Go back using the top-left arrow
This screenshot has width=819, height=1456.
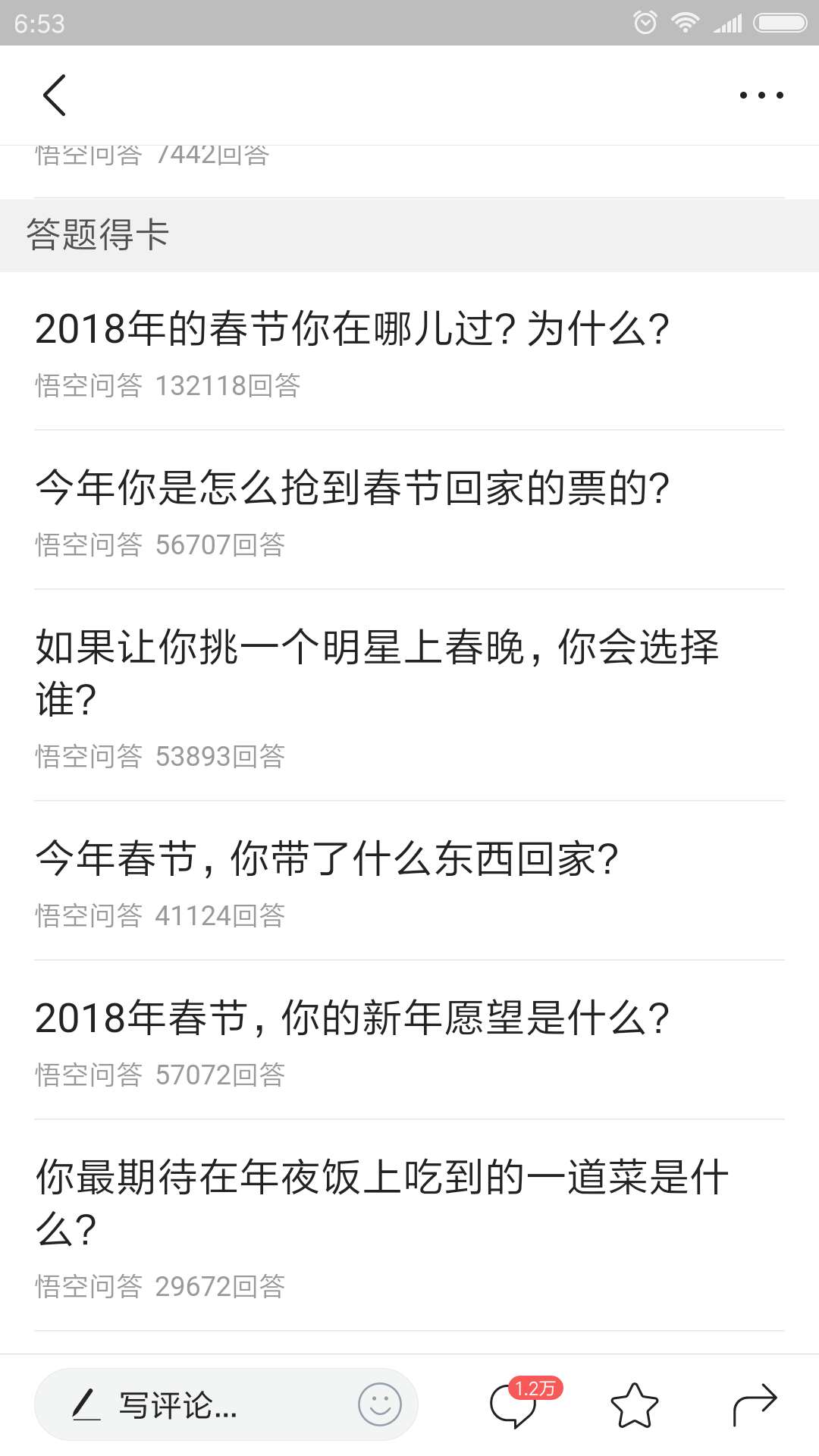[x=55, y=96]
